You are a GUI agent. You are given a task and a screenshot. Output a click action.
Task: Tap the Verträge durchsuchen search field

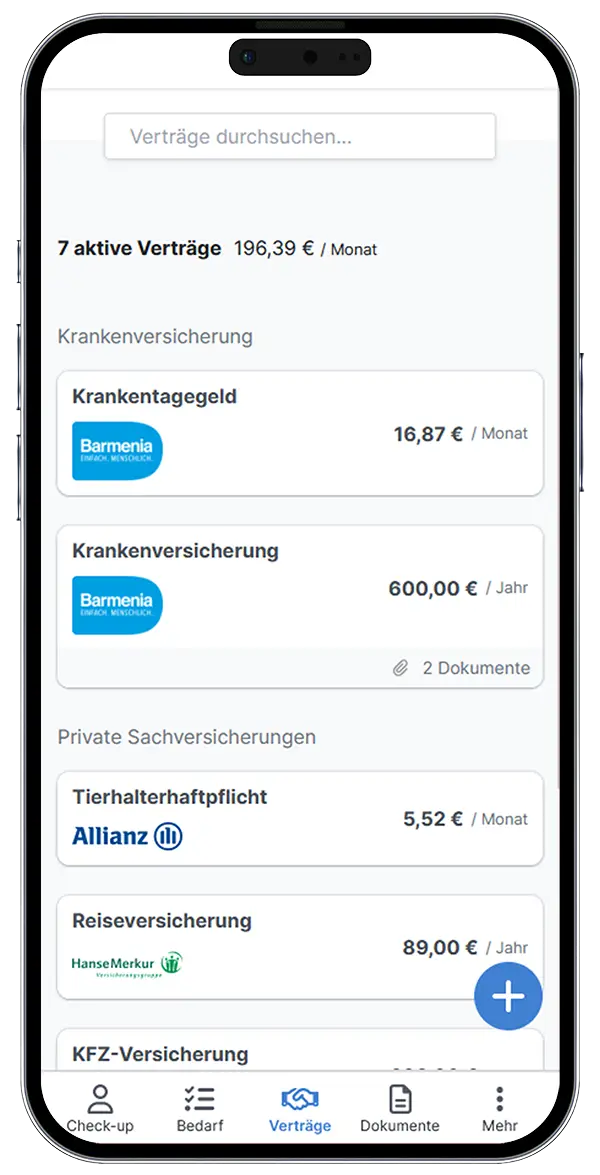point(300,137)
